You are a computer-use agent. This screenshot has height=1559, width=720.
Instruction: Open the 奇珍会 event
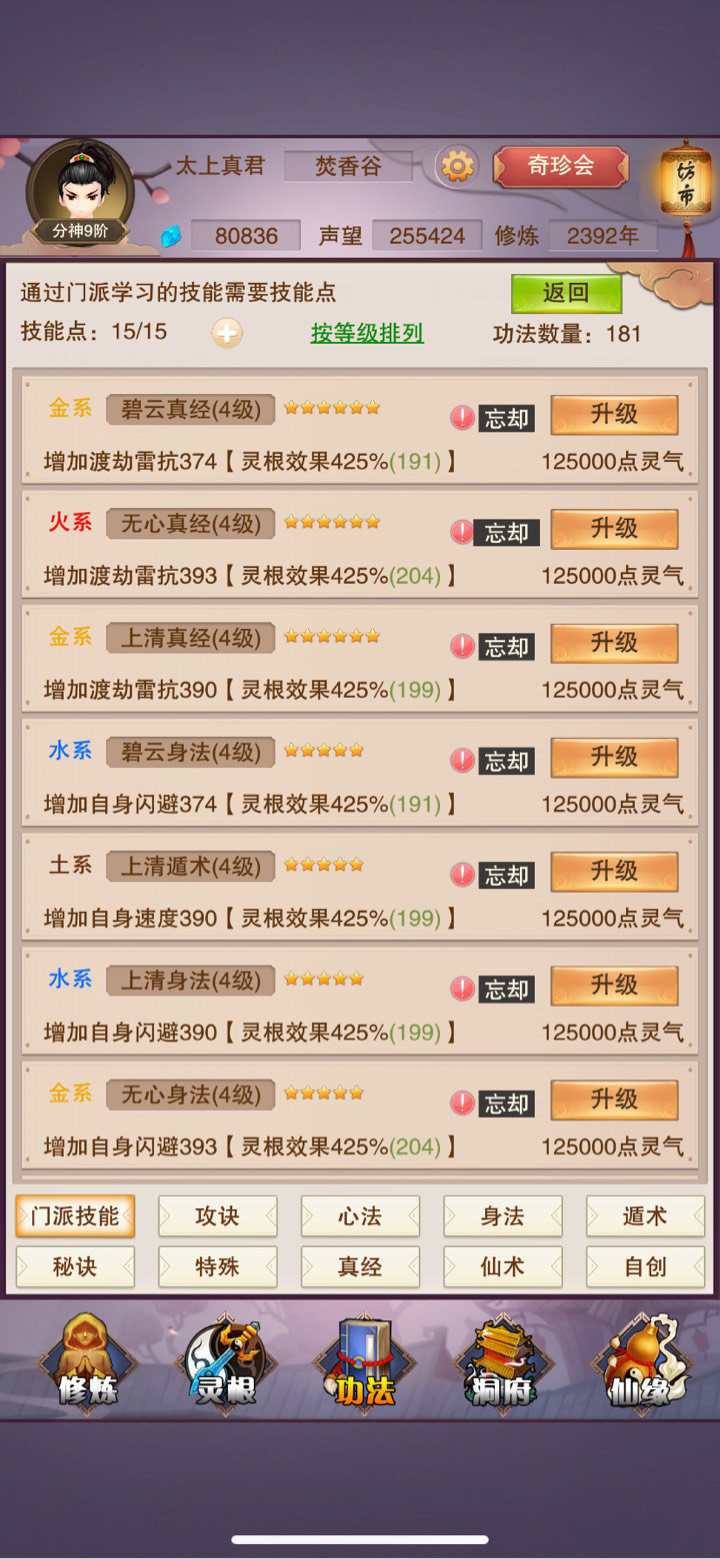coord(560,166)
